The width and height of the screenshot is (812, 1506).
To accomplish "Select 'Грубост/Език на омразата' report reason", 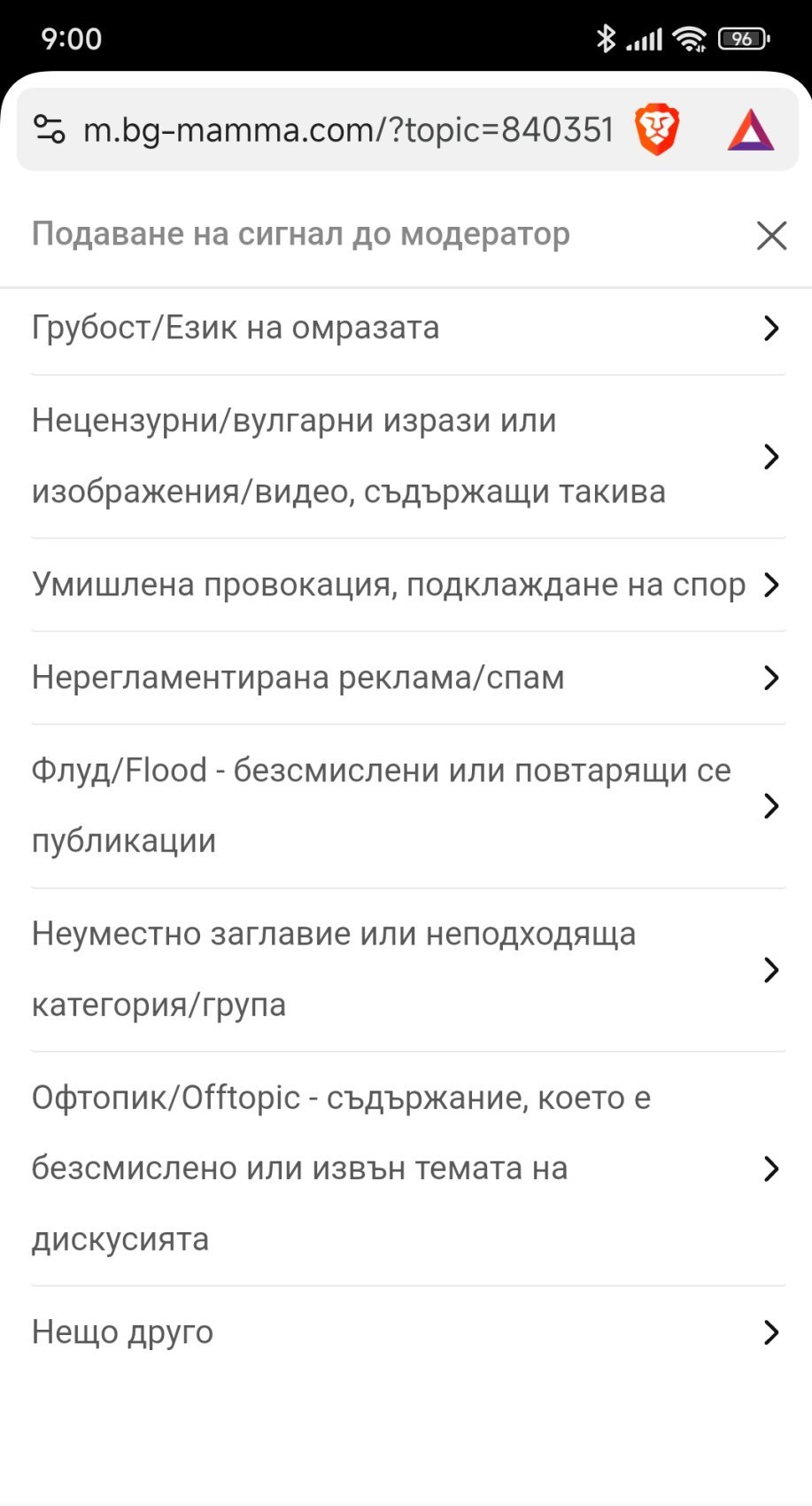I will [407, 329].
